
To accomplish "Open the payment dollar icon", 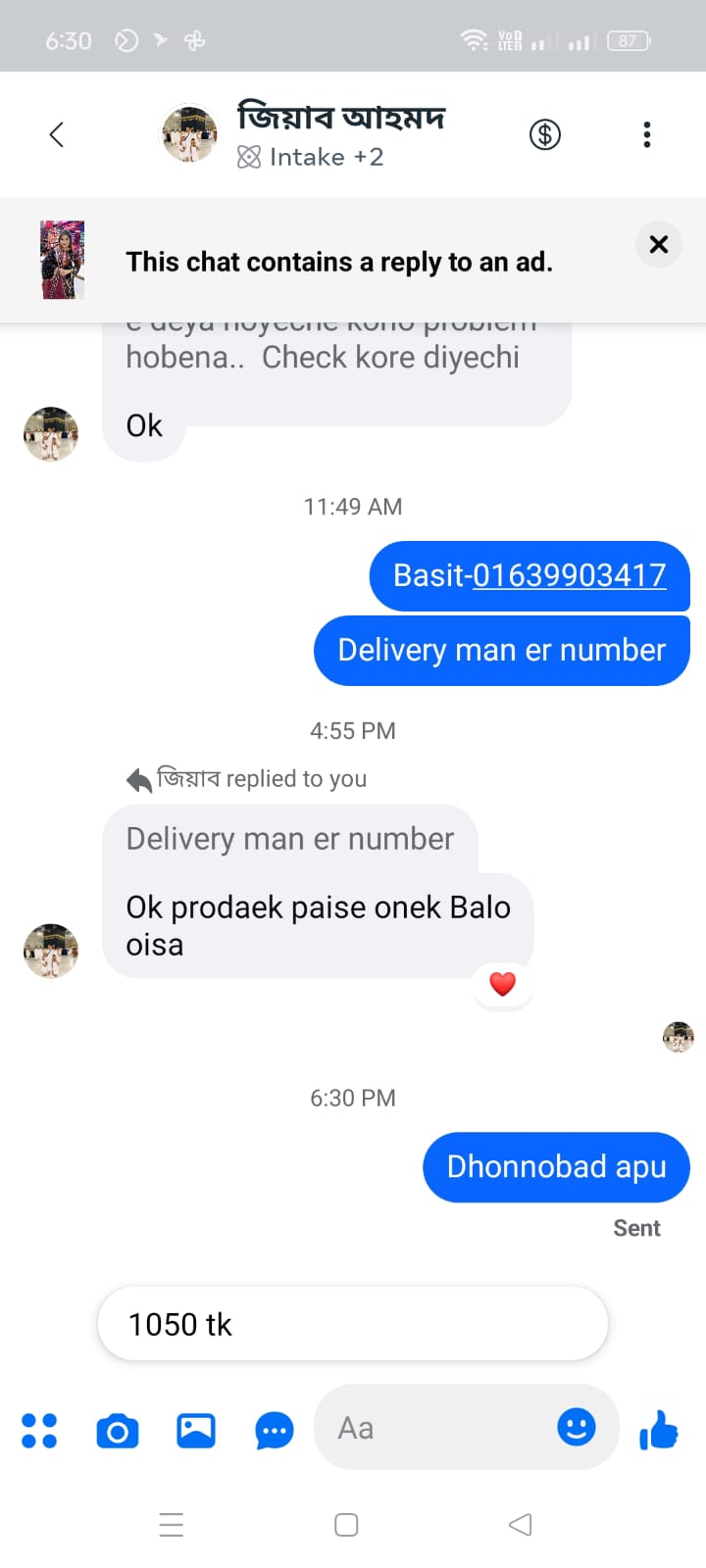I will tap(545, 134).
